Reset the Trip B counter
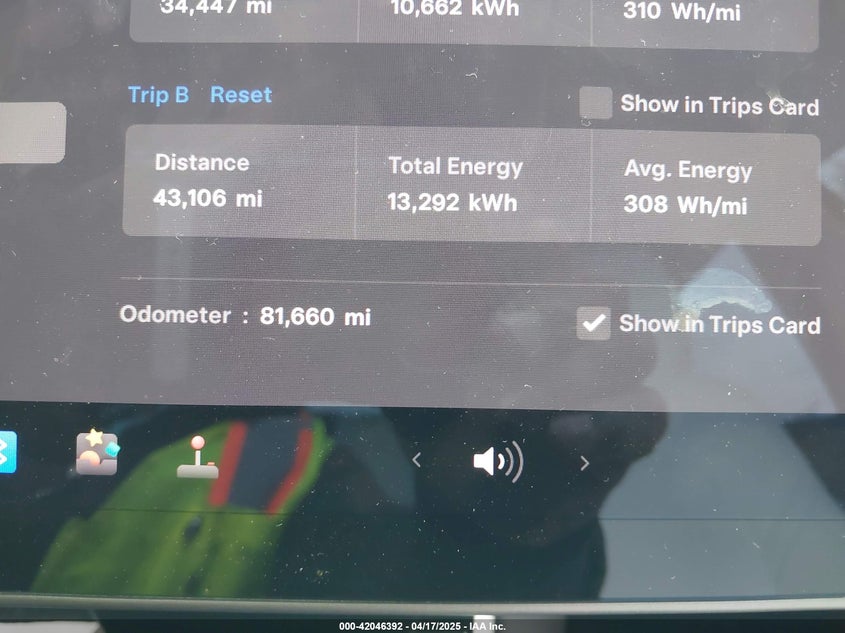 pyautogui.click(x=240, y=95)
